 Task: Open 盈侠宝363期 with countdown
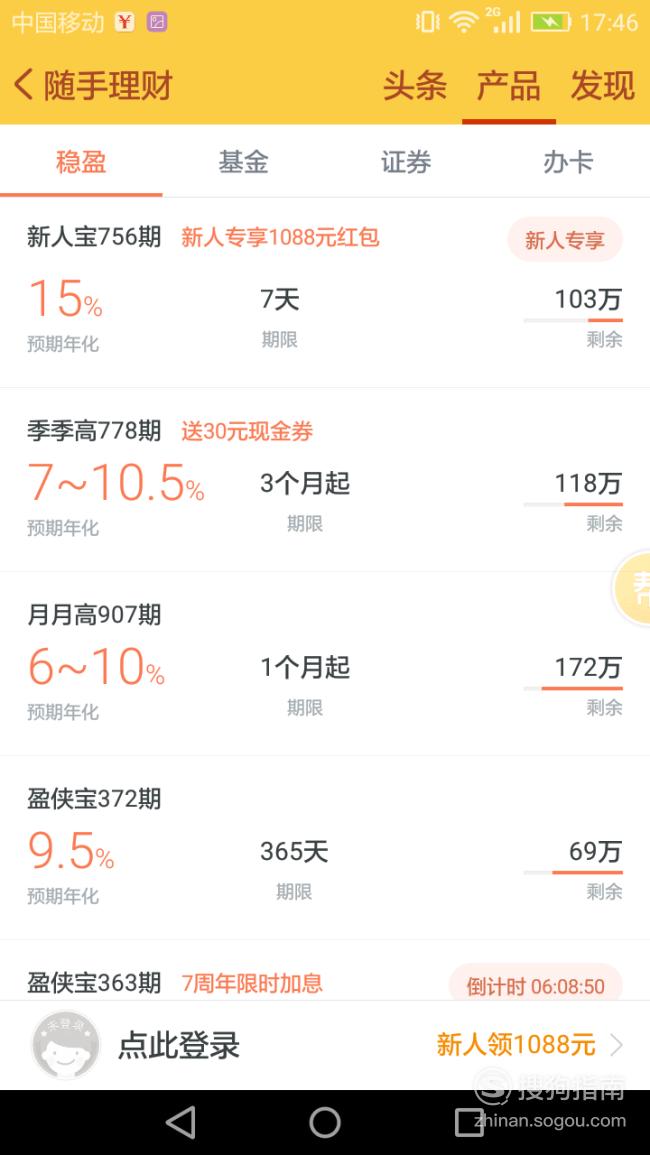325,971
